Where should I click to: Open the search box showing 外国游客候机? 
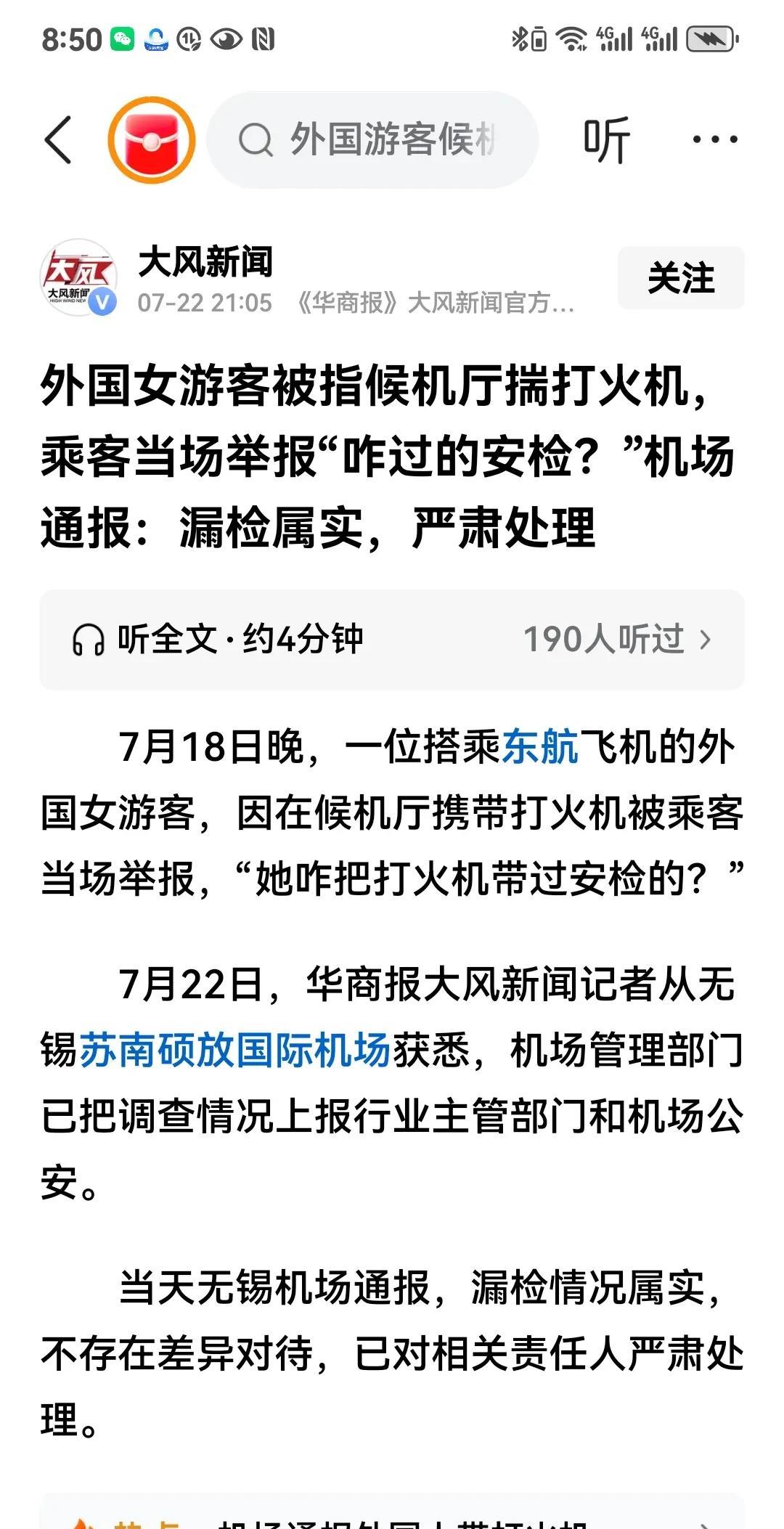(372, 139)
